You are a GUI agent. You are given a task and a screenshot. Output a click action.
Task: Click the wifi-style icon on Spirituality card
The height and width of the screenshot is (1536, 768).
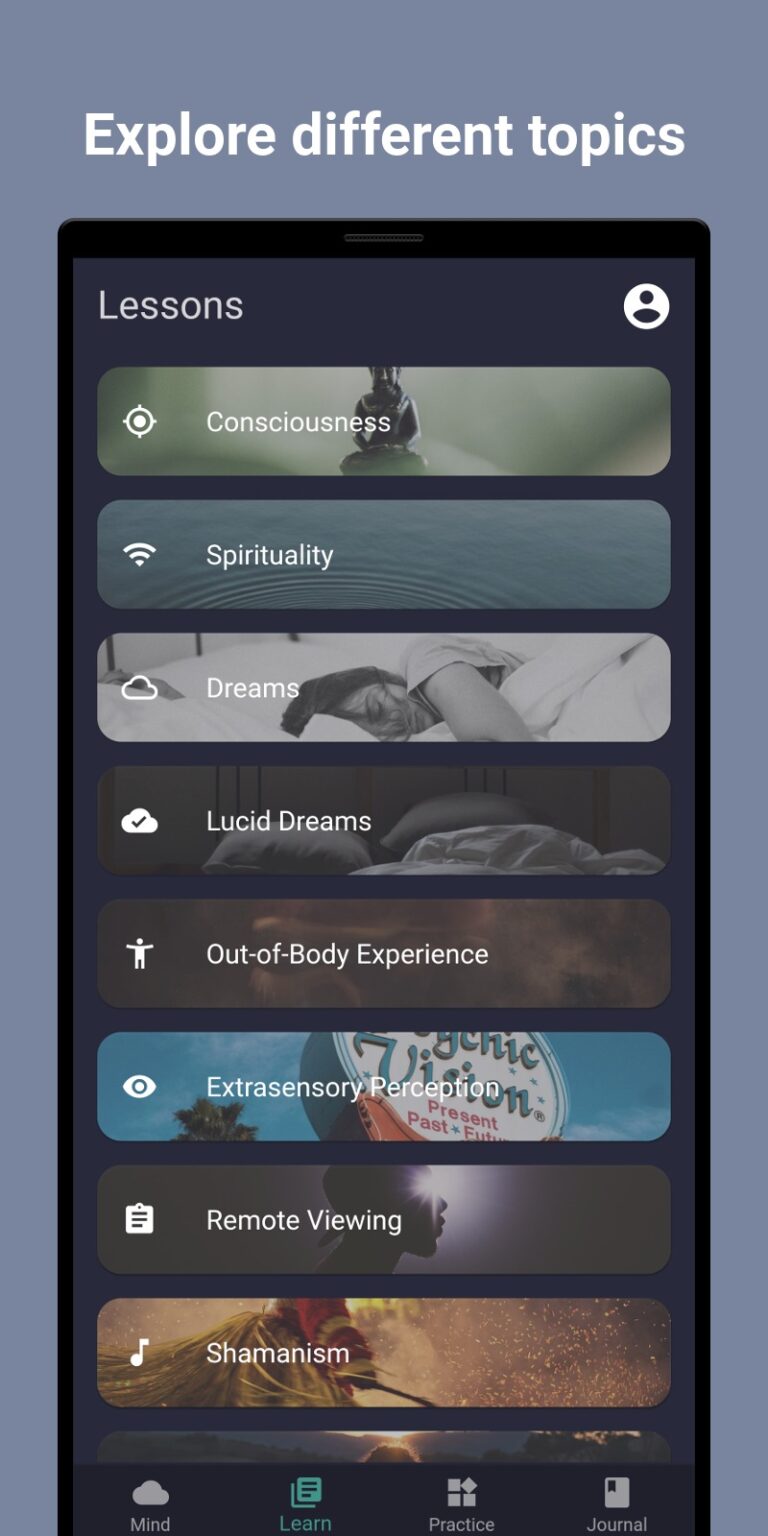coord(139,554)
